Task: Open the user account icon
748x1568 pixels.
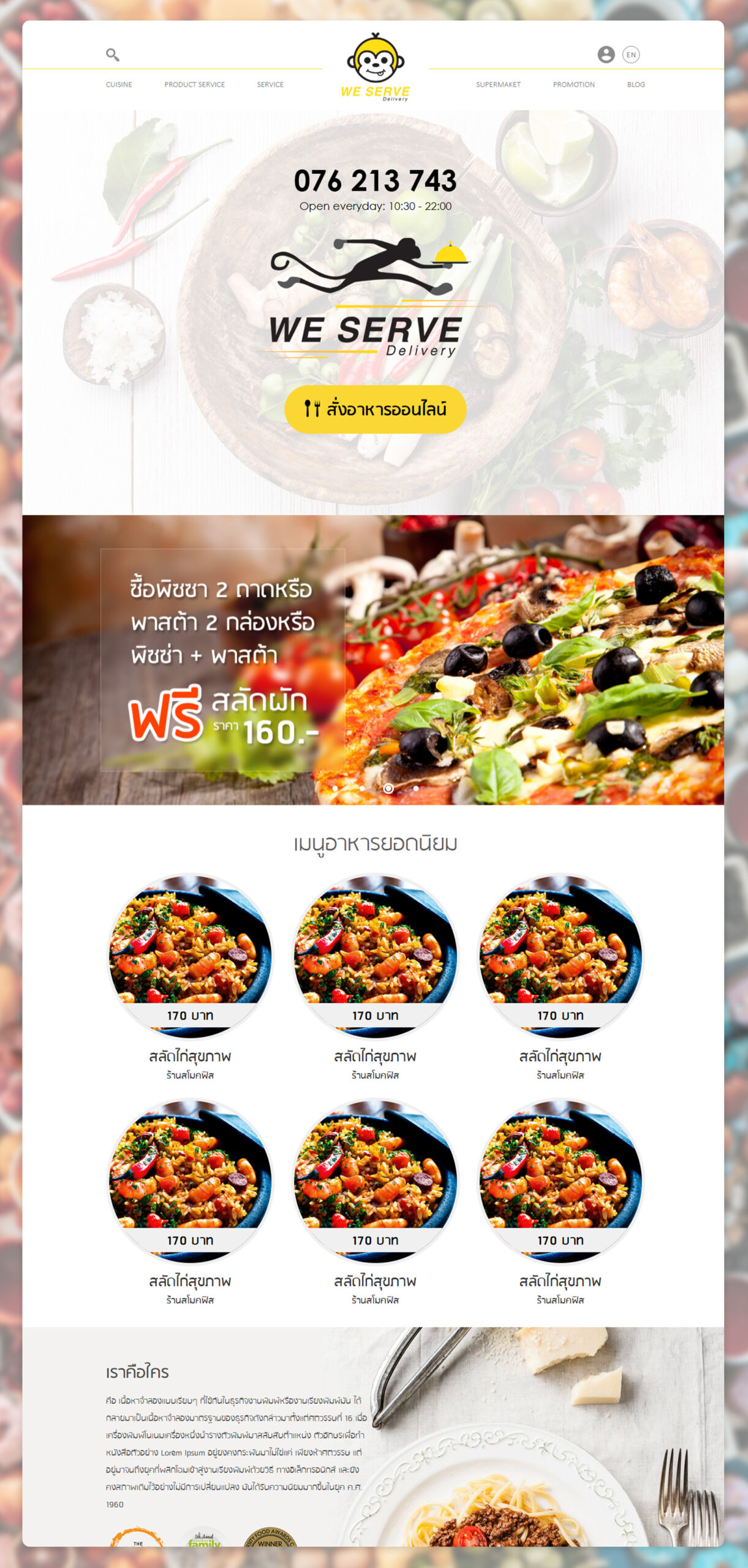Action: (606, 55)
